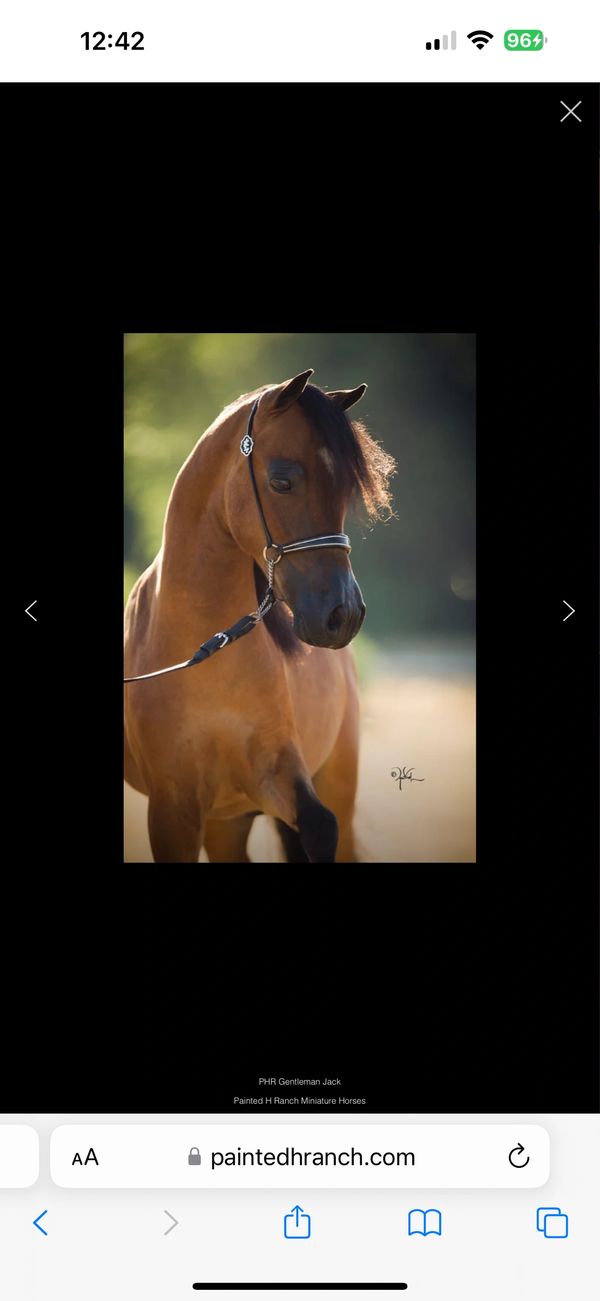Image resolution: width=600 pixels, height=1301 pixels.
Task: Share this page
Action: (297, 1222)
